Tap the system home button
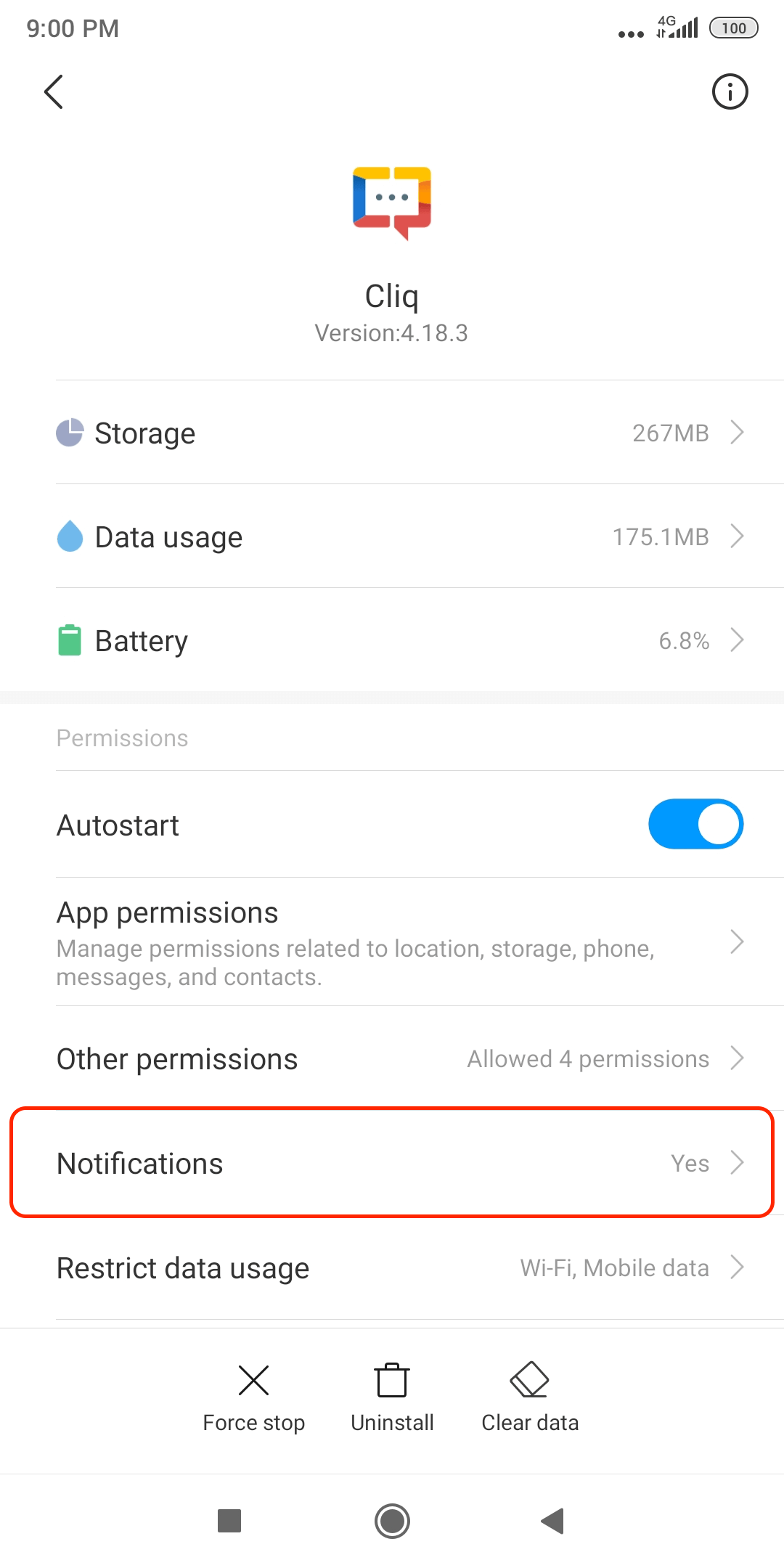Screen dimensions: 784x1568 pos(392,1521)
